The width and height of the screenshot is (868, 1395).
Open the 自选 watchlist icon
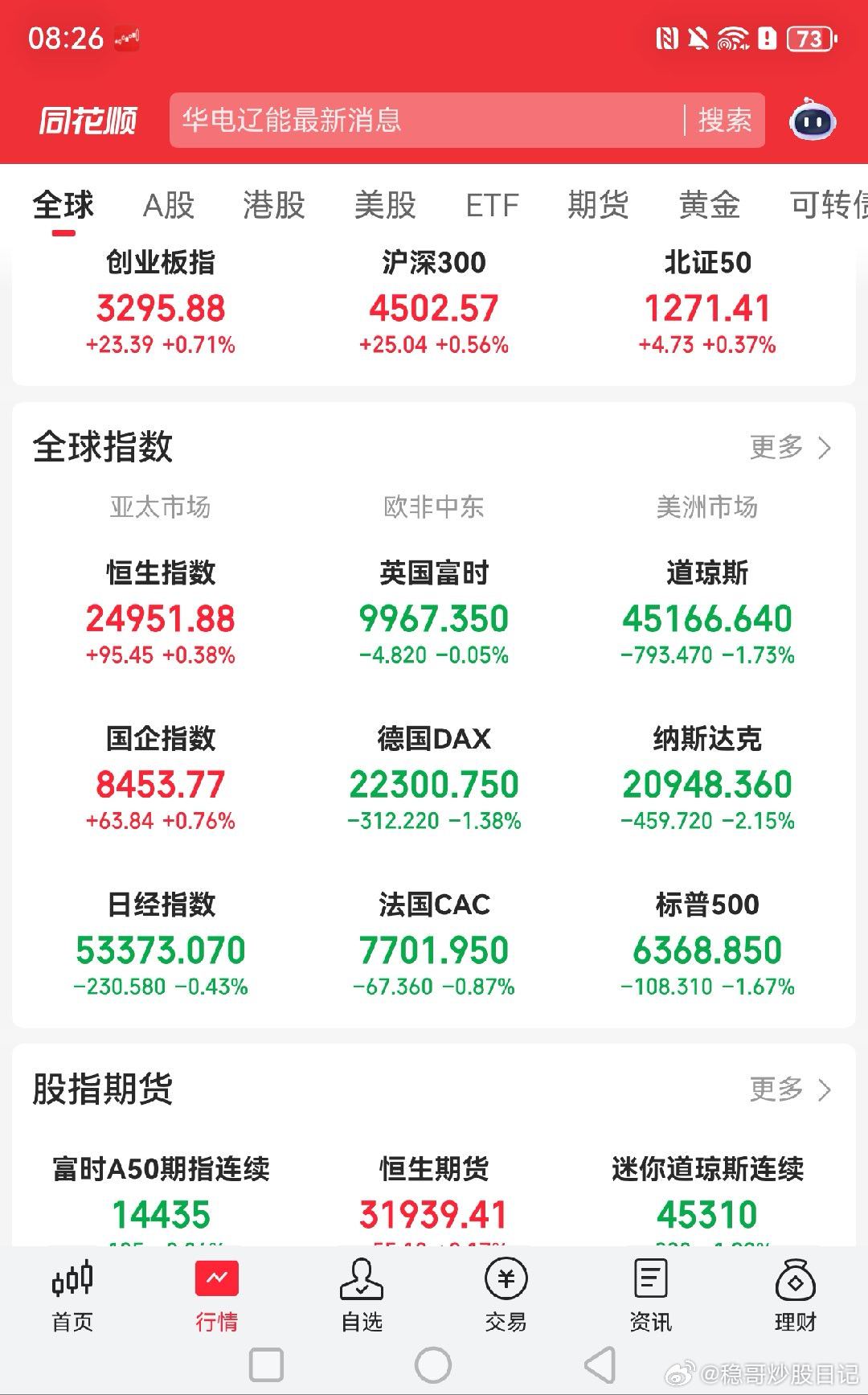(362, 1294)
